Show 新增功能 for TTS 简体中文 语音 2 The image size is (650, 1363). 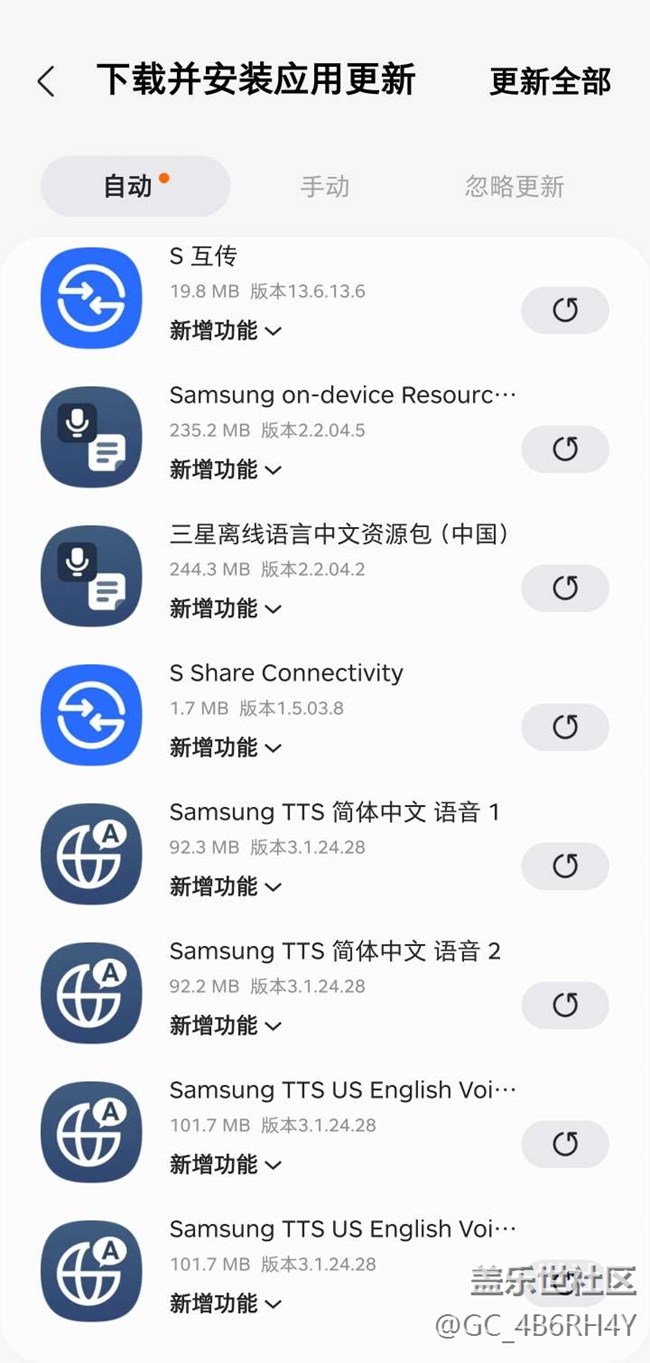225,1025
